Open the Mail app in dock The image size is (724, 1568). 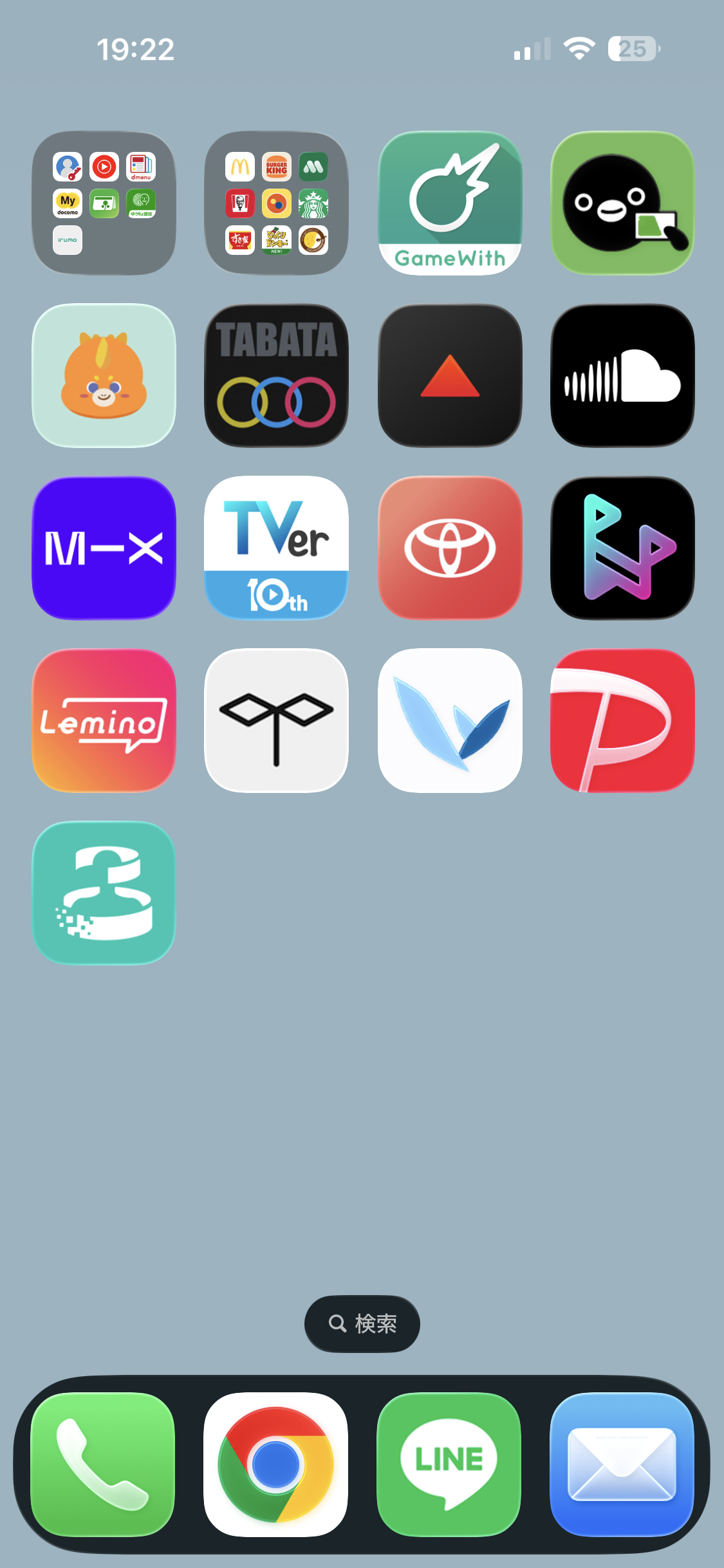click(622, 1464)
